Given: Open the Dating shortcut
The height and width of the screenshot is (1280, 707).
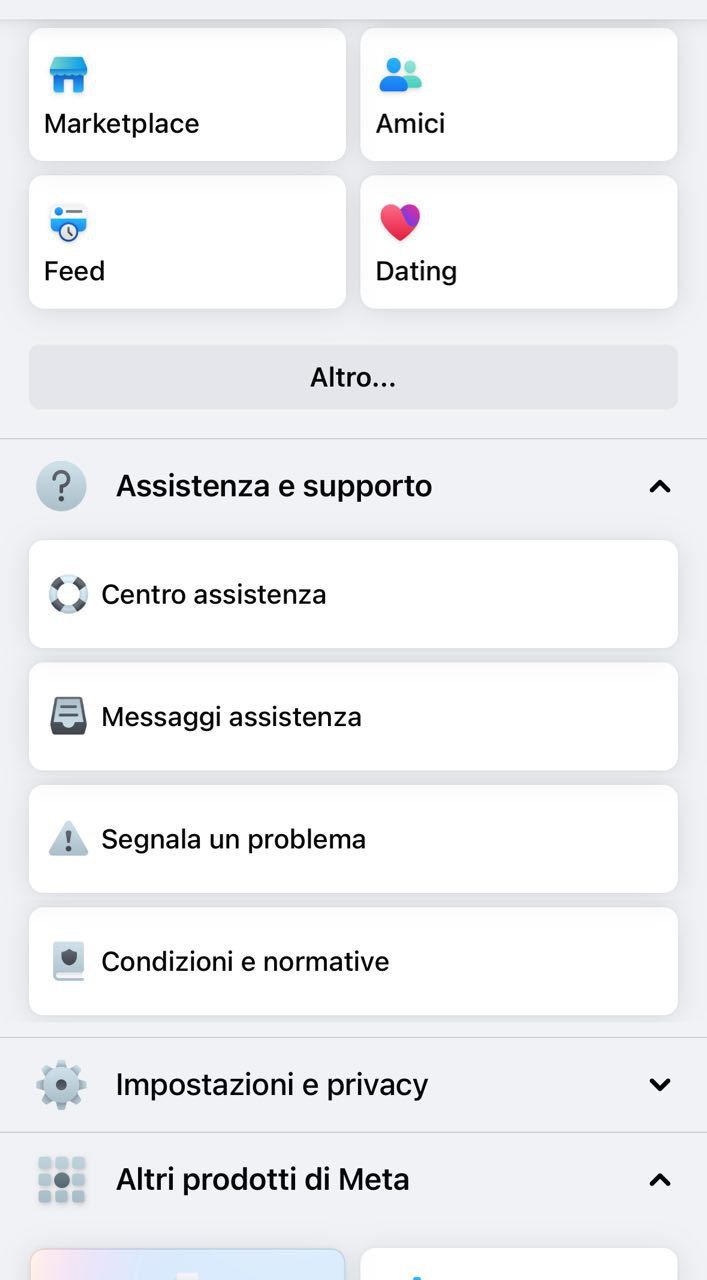Looking at the screenshot, I should (x=518, y=242).
